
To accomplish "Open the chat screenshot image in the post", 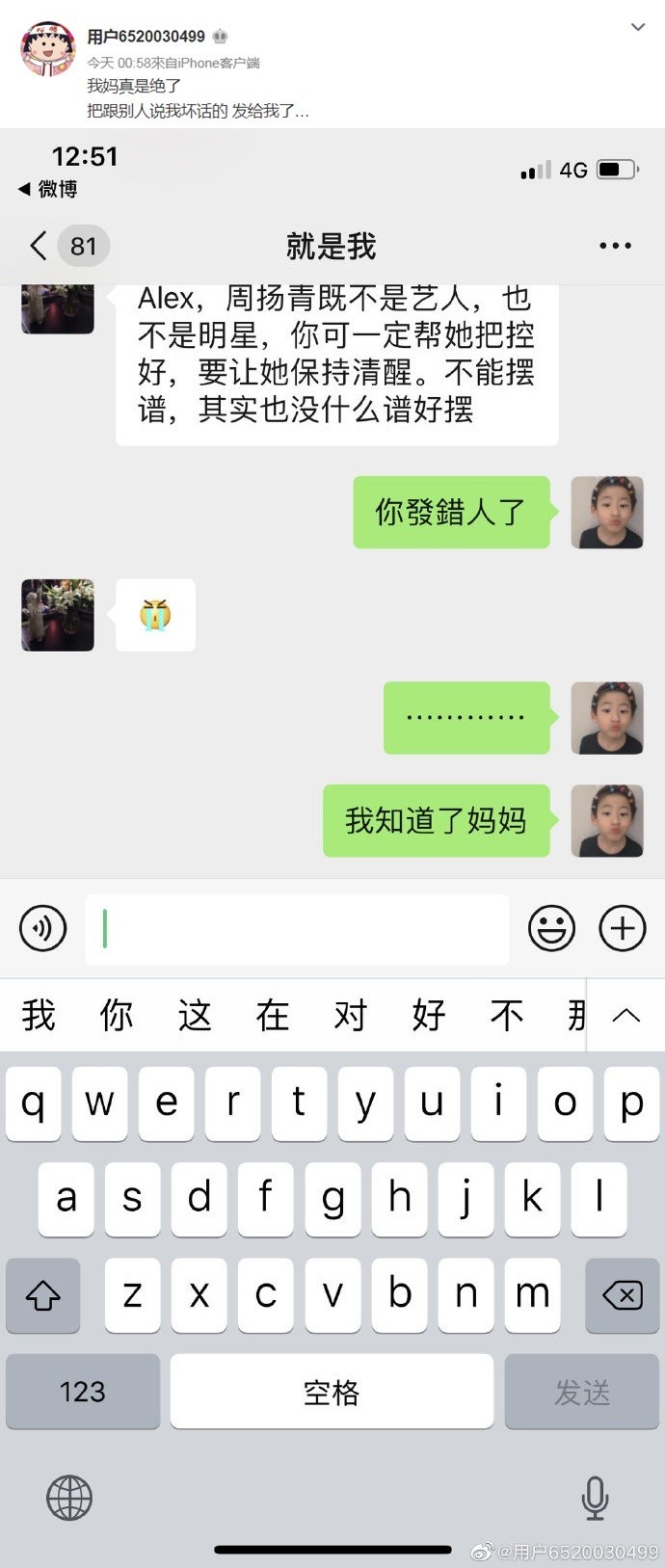I will click(332, 675).
